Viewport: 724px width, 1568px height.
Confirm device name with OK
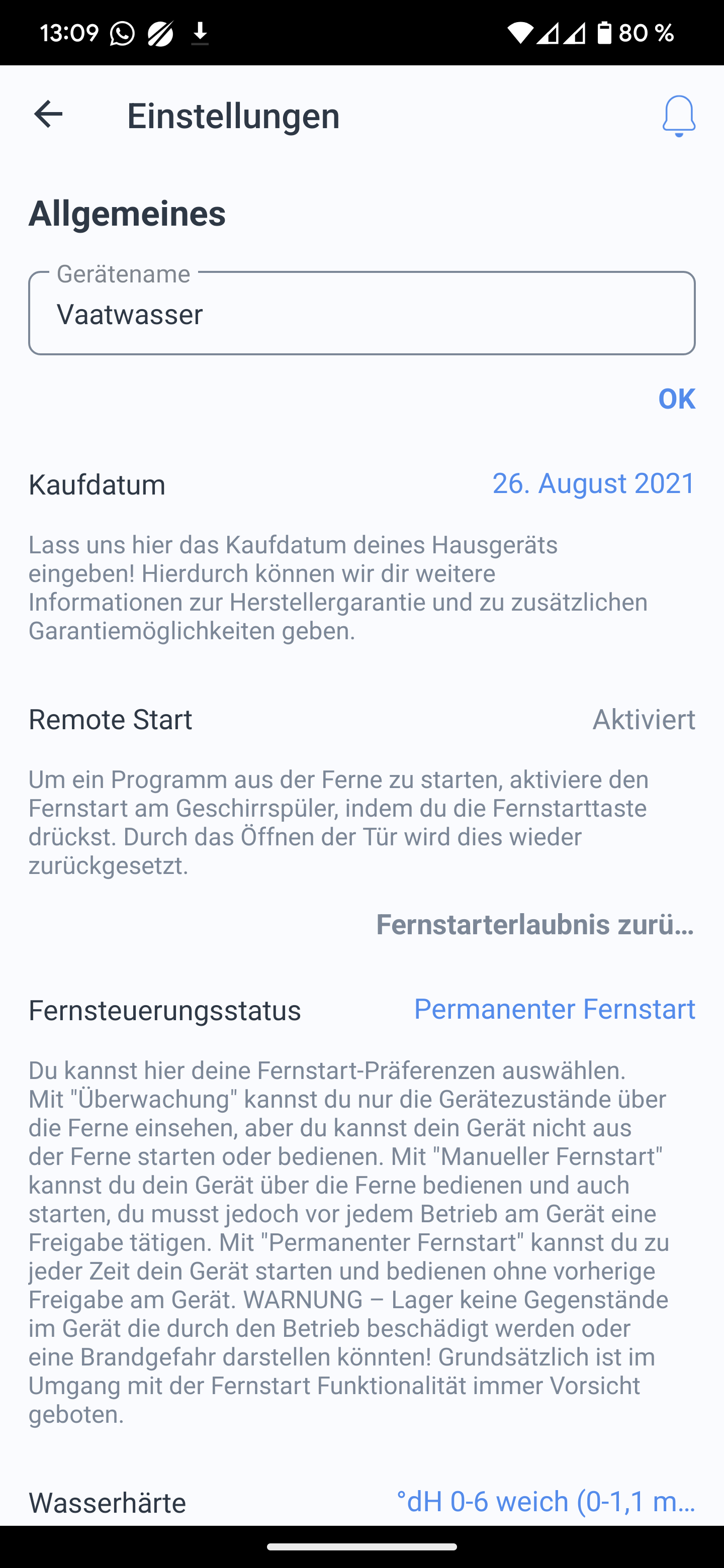(676, 399)
